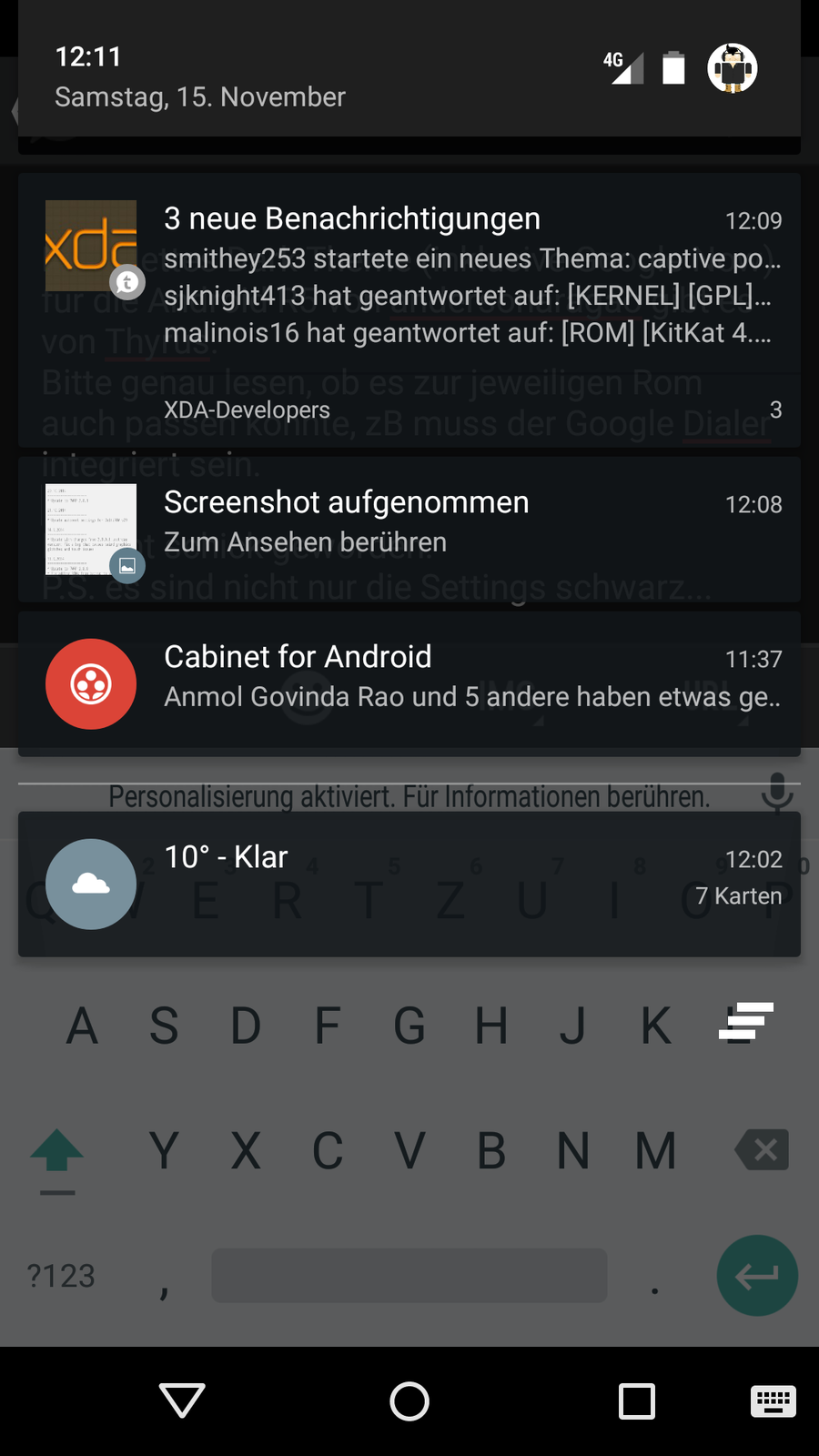The width and height of the screenshot is (819, 1456).
Task: Clear all notifications with the dismiss icon
Action: [x=746, y=1020]
